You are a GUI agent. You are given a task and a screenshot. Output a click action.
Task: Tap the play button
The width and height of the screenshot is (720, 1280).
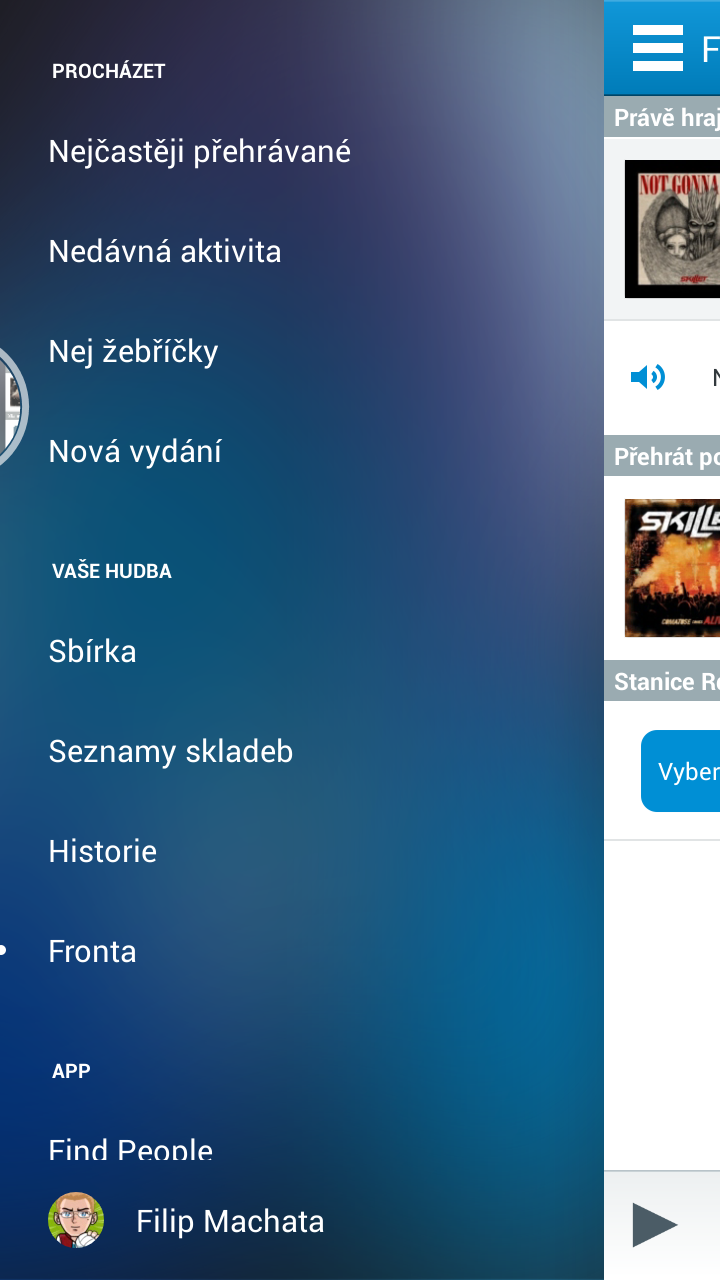(x=655, y=1225)
